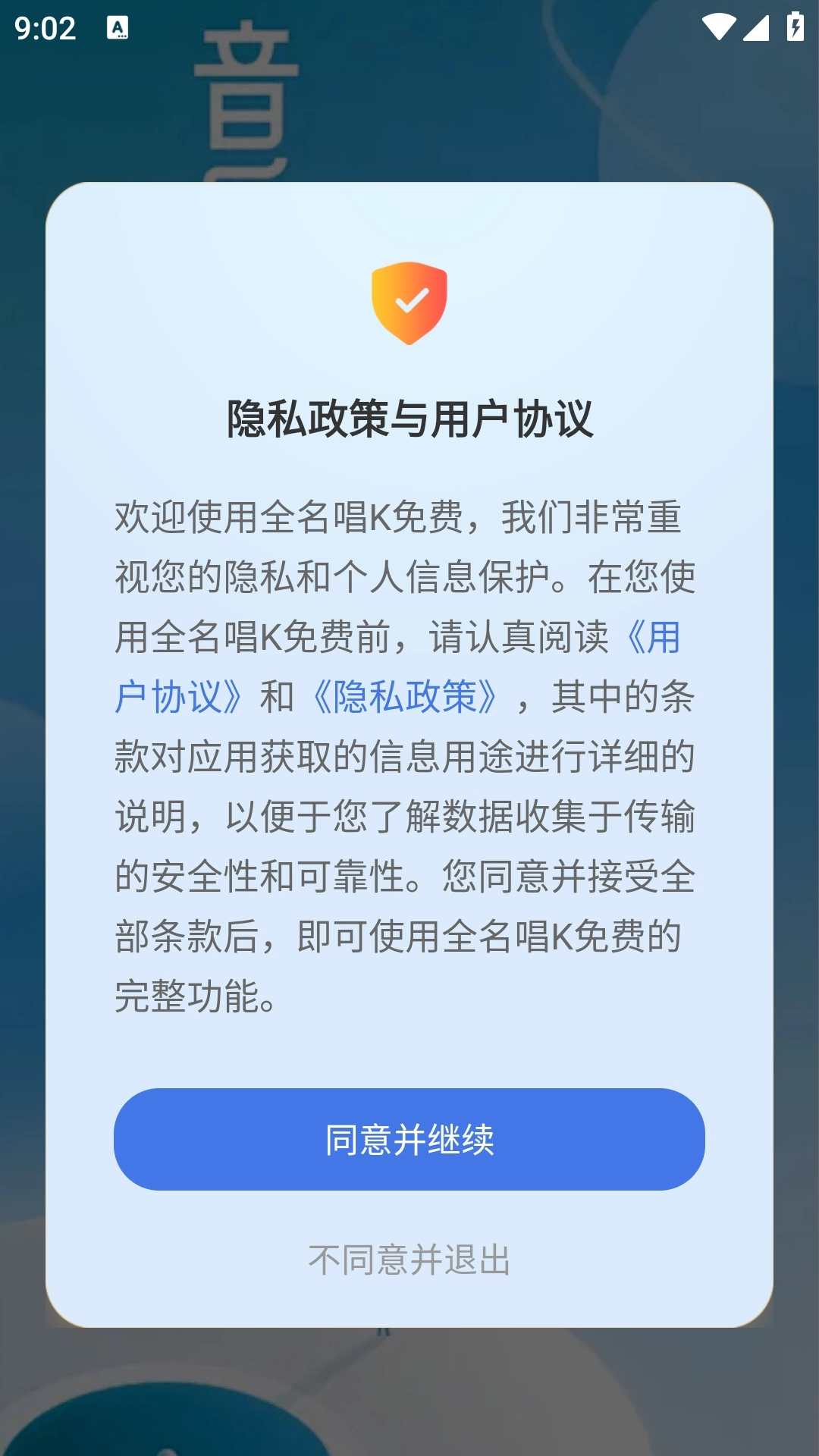This screenshot has height=1456, width=819.
Task: Tap the charging battery icon
Action: point(793,25)
